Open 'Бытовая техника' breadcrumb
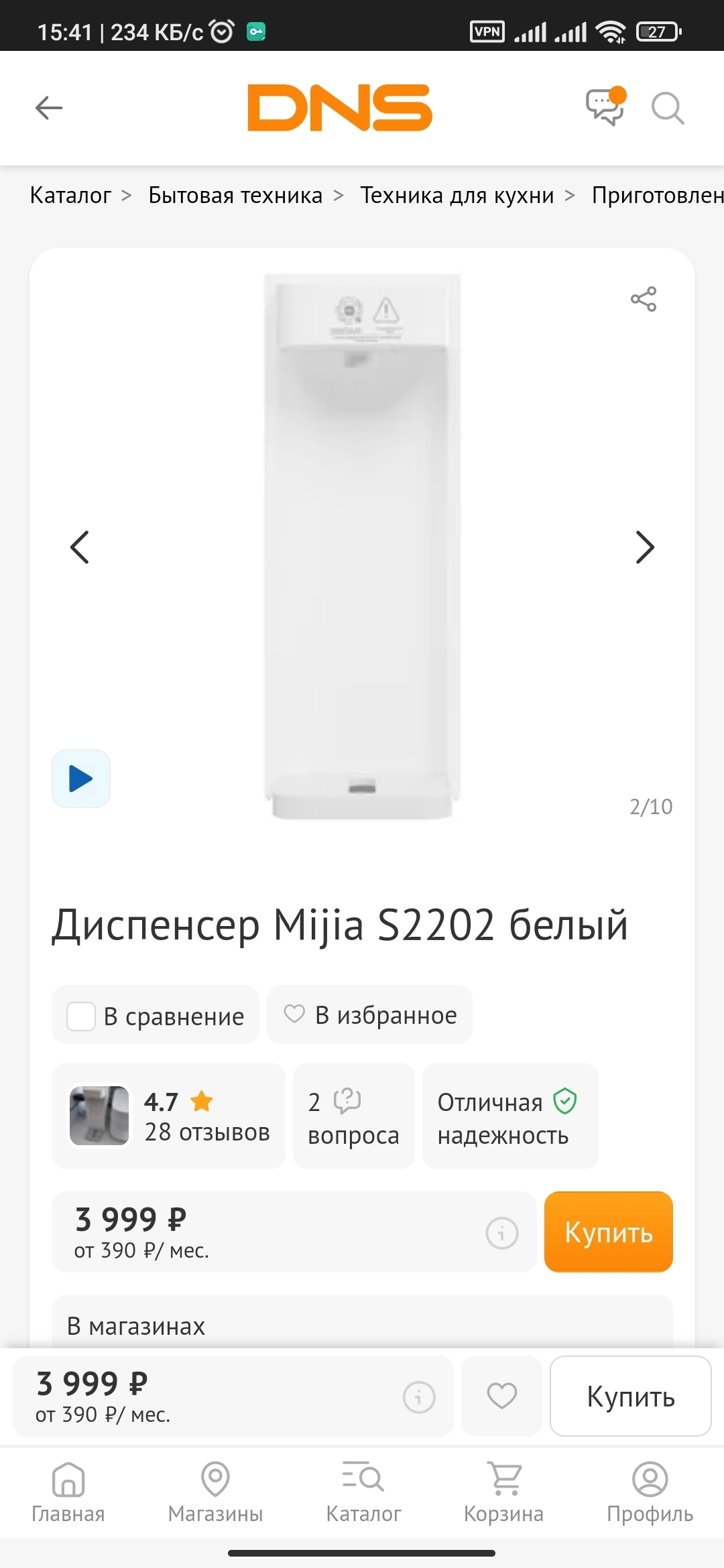The height and width of the screenshot is (1568, 724). [235, 195]
